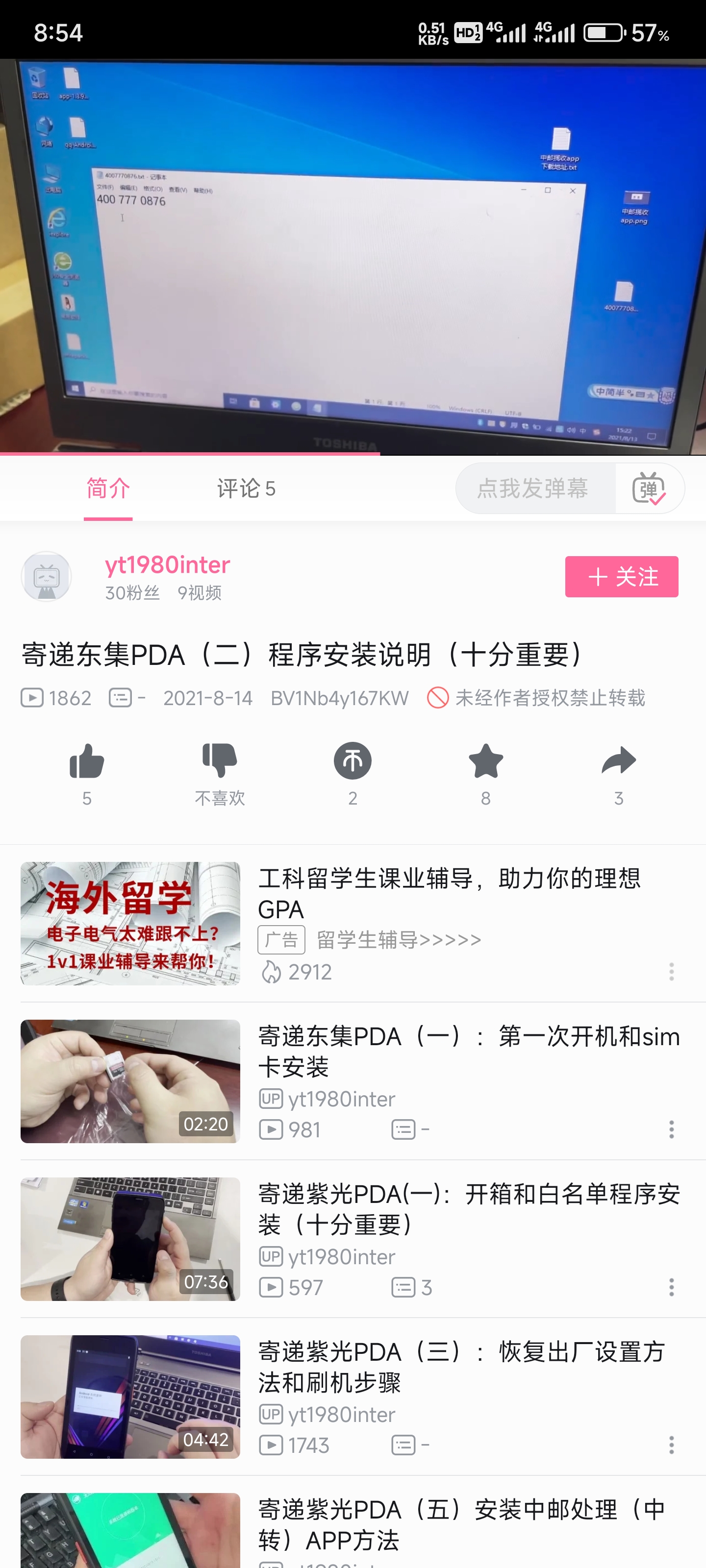
Task: Play 寄递紫光PDA(一) 开箱和白名单程序安装
Action: coord(468,1208)
